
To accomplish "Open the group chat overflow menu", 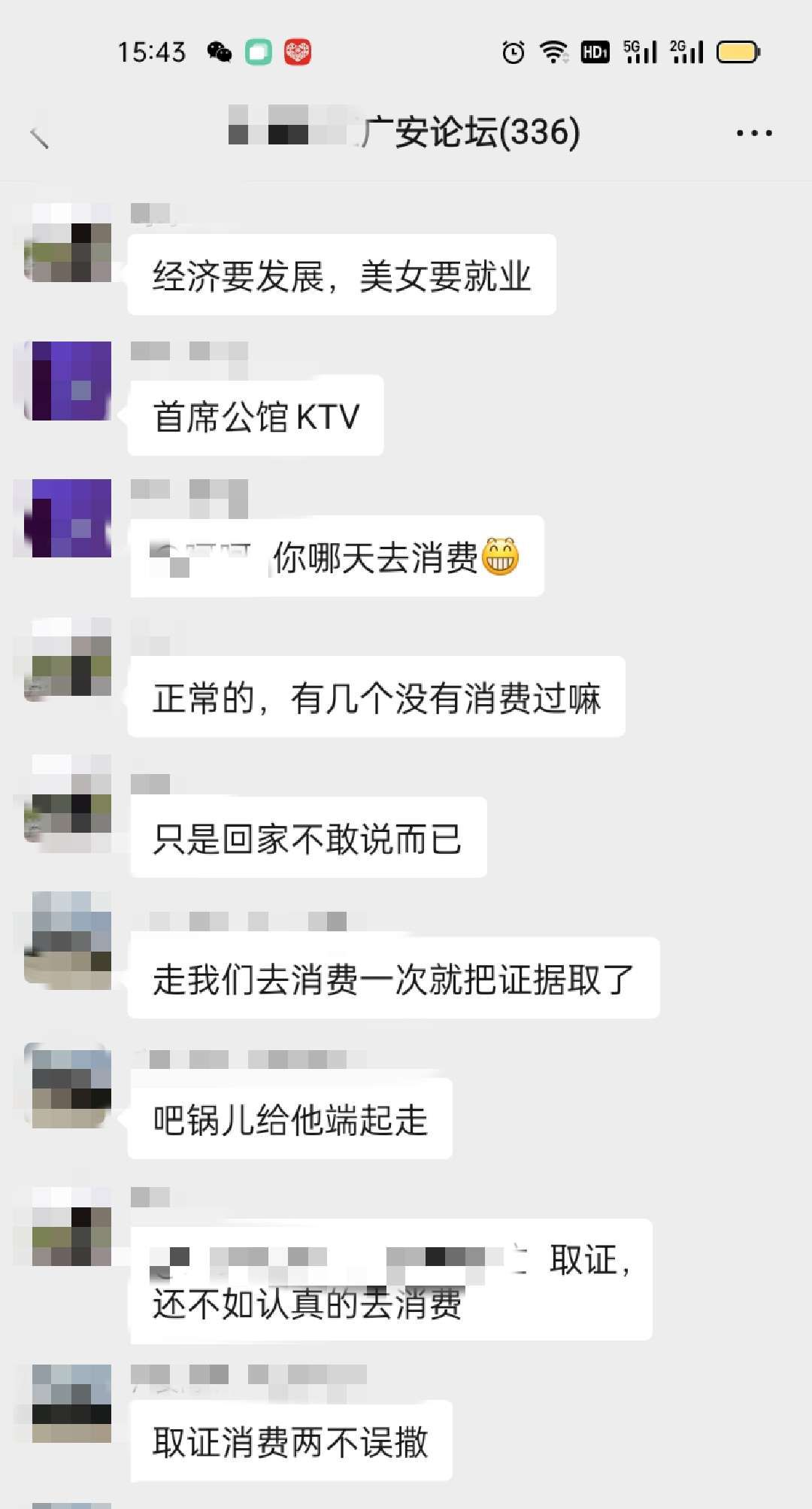I will [x=753, y=134].
